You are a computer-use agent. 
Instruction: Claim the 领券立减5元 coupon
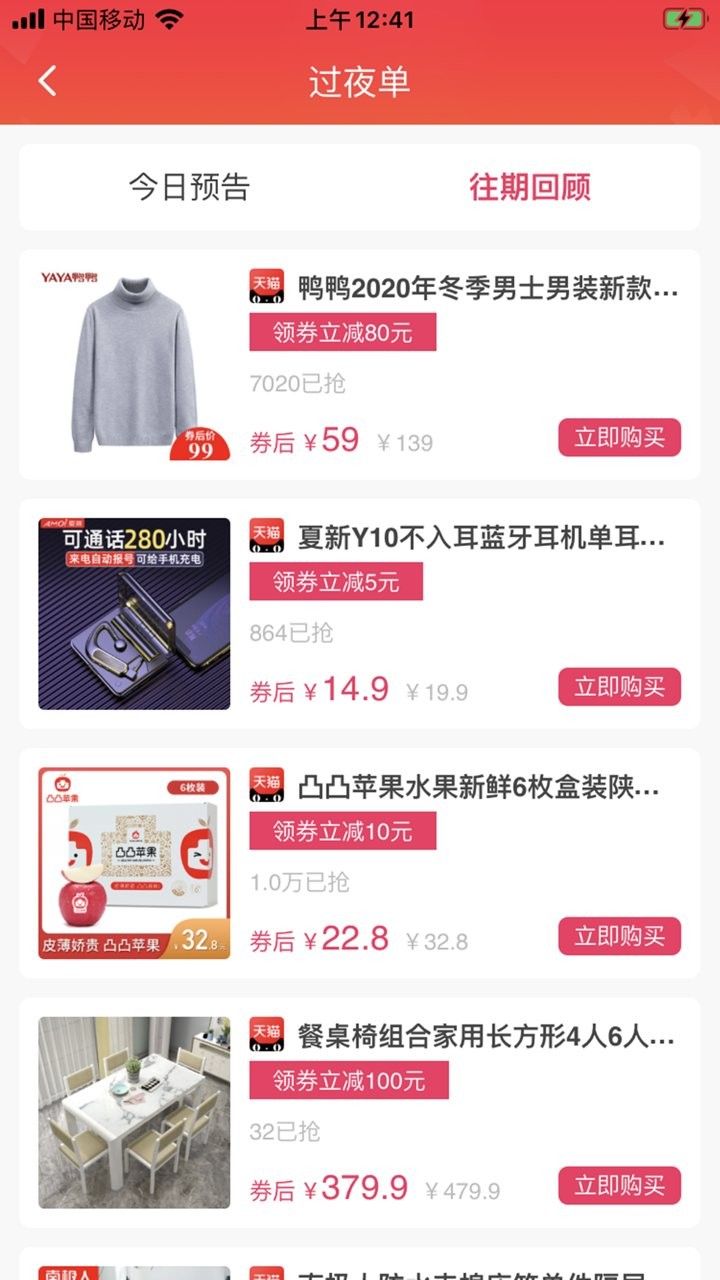(x=336, y=581)
